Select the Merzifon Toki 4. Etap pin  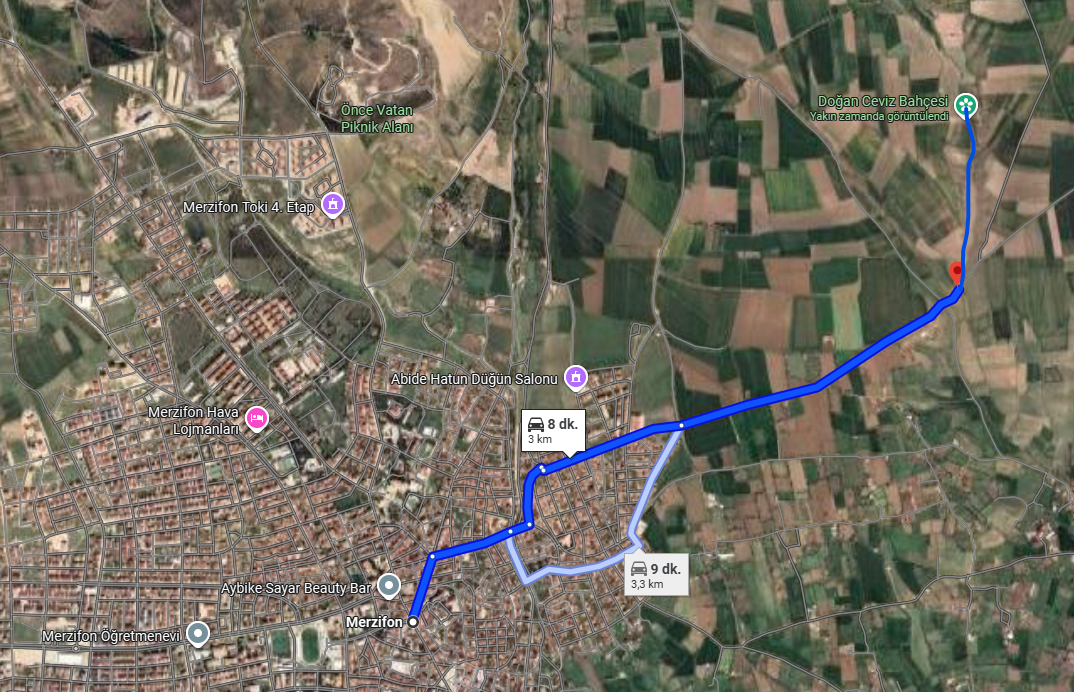(334, 207)
